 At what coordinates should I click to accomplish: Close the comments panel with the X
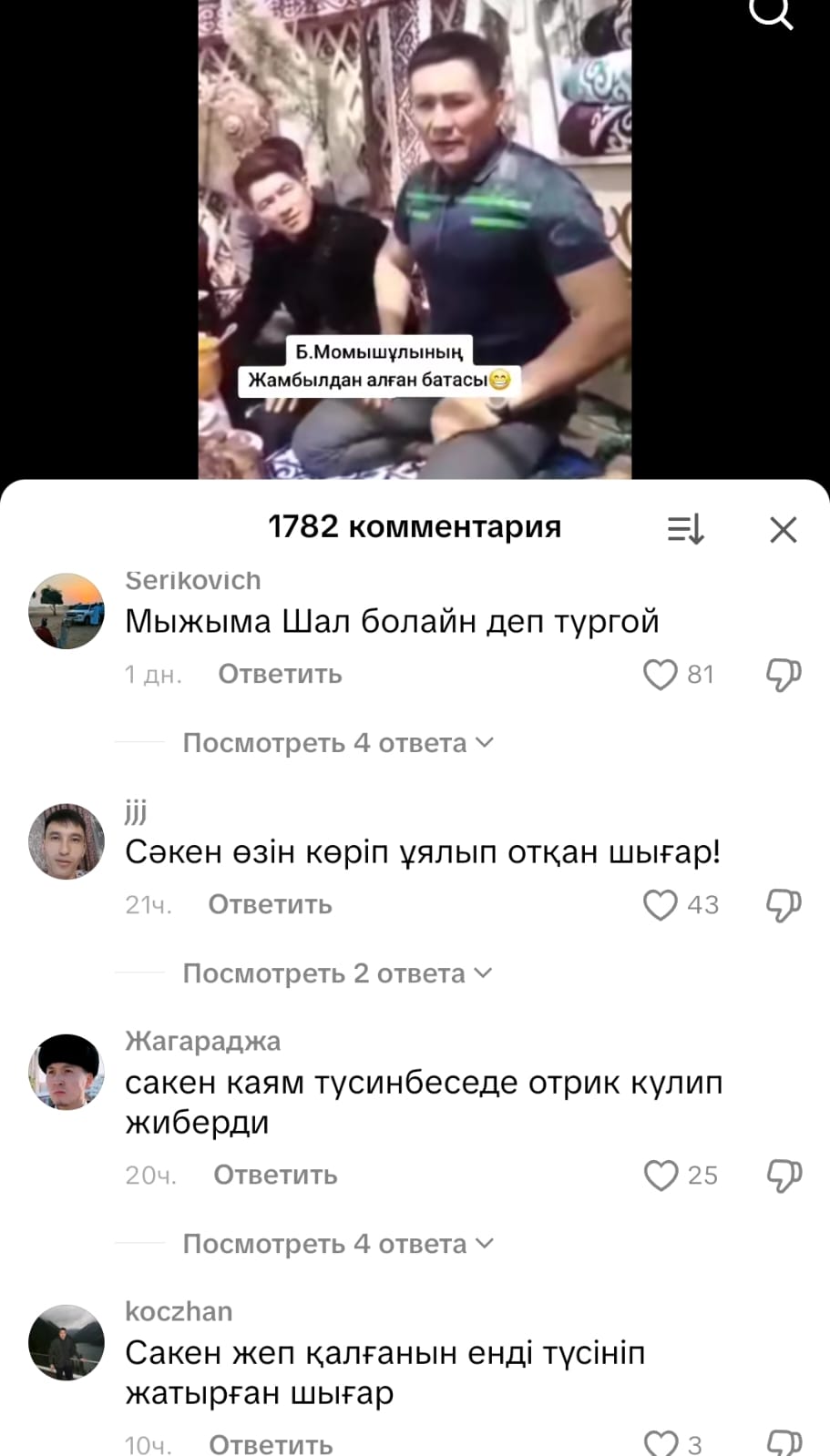[782, 528]
